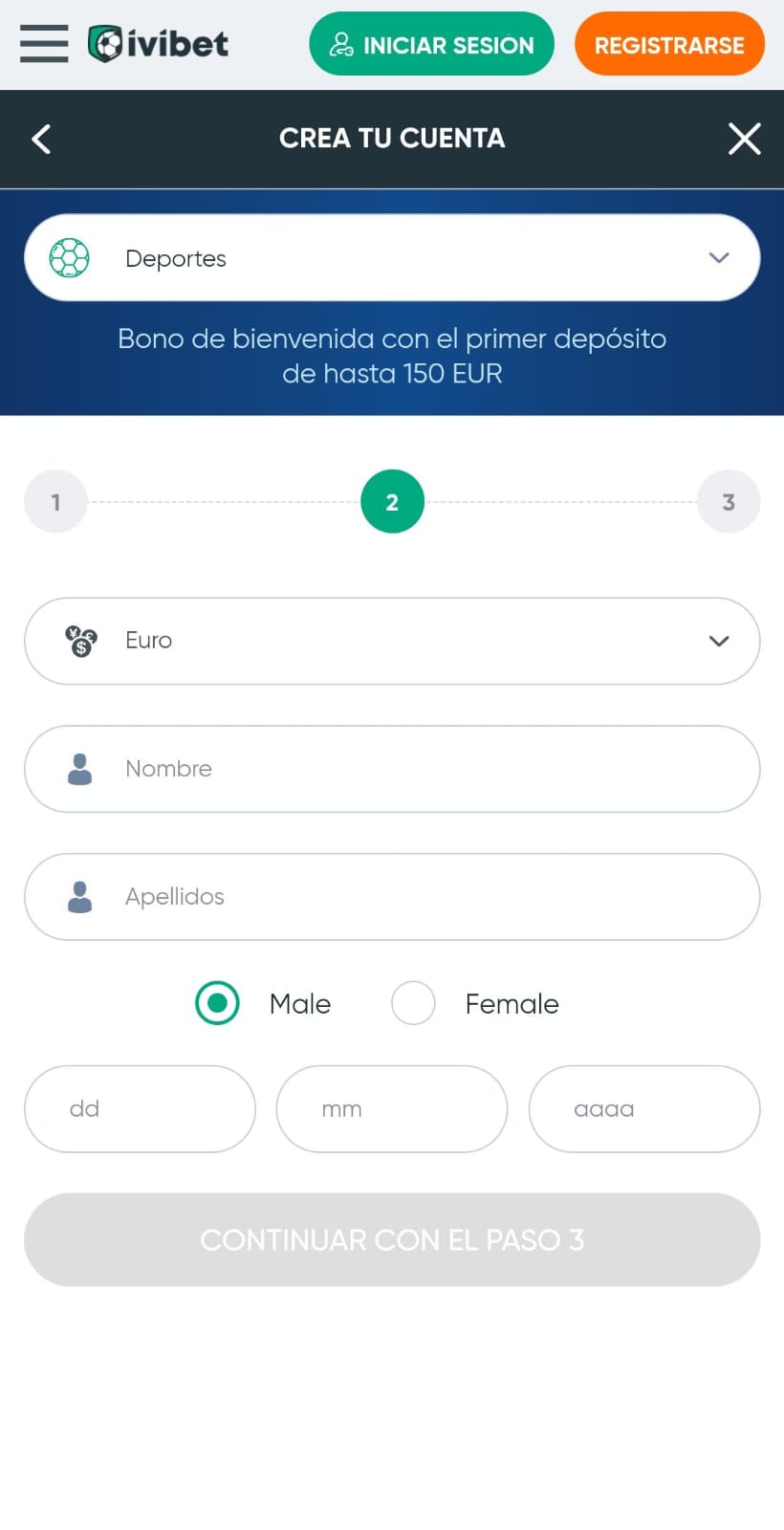784x1530 pixels.
Task: Go back with the left arrow
Action: click(41, 140)
